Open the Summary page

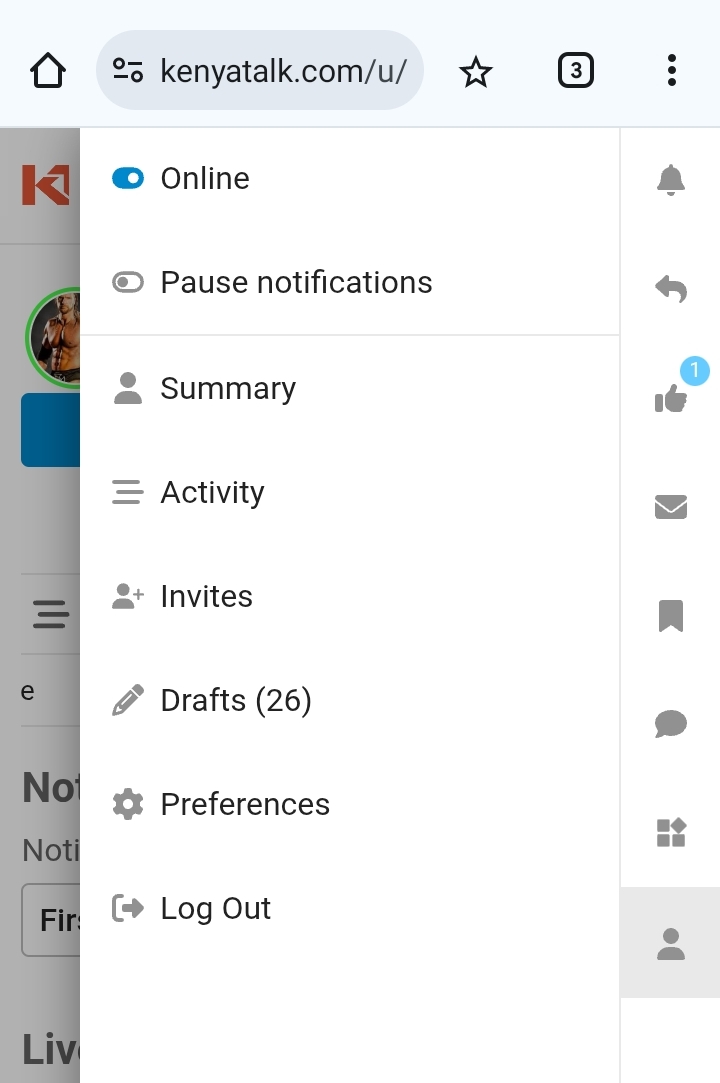pyautogui.click(x=228, y=388)
